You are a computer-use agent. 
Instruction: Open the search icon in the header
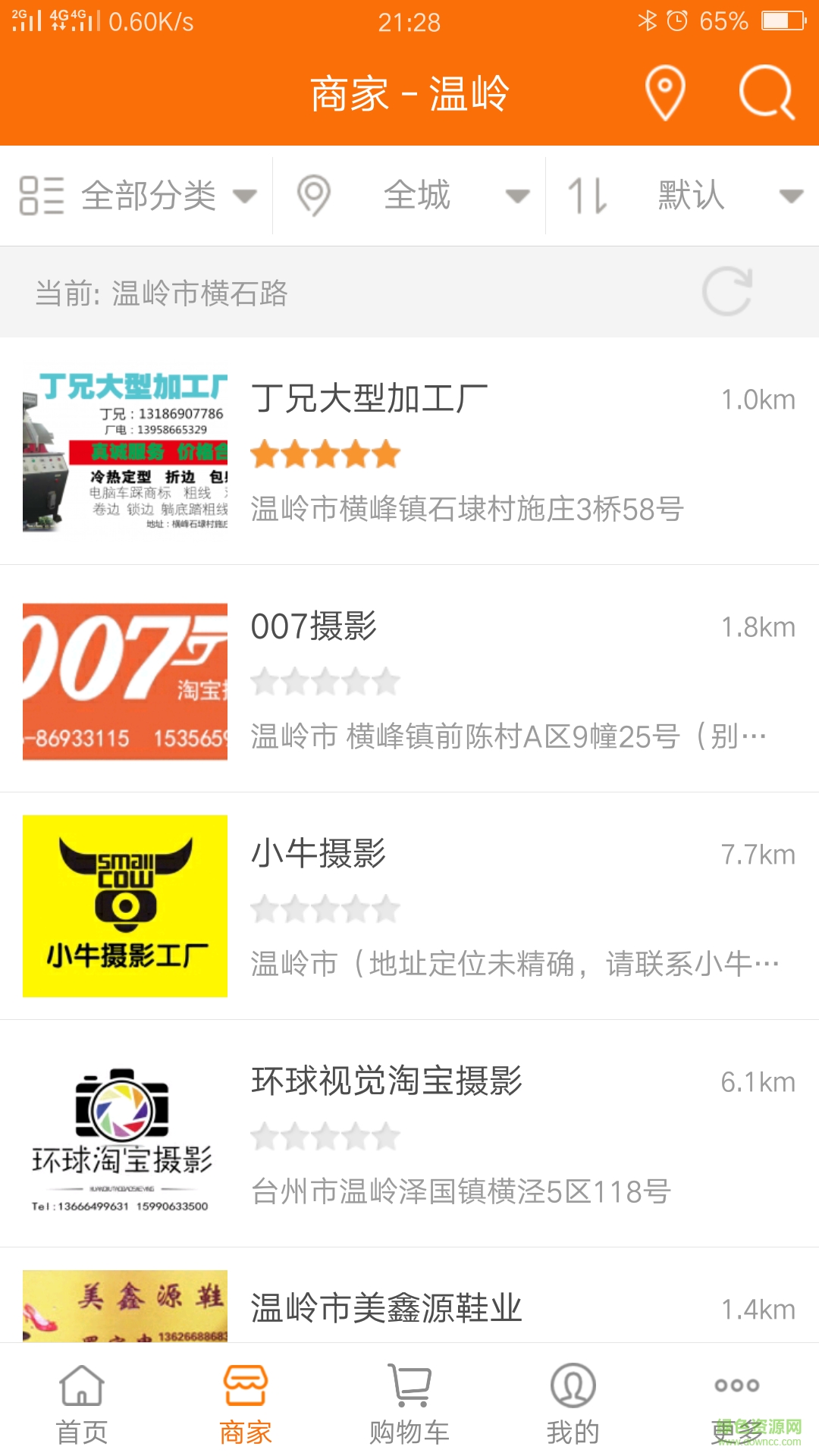point(766,93)
